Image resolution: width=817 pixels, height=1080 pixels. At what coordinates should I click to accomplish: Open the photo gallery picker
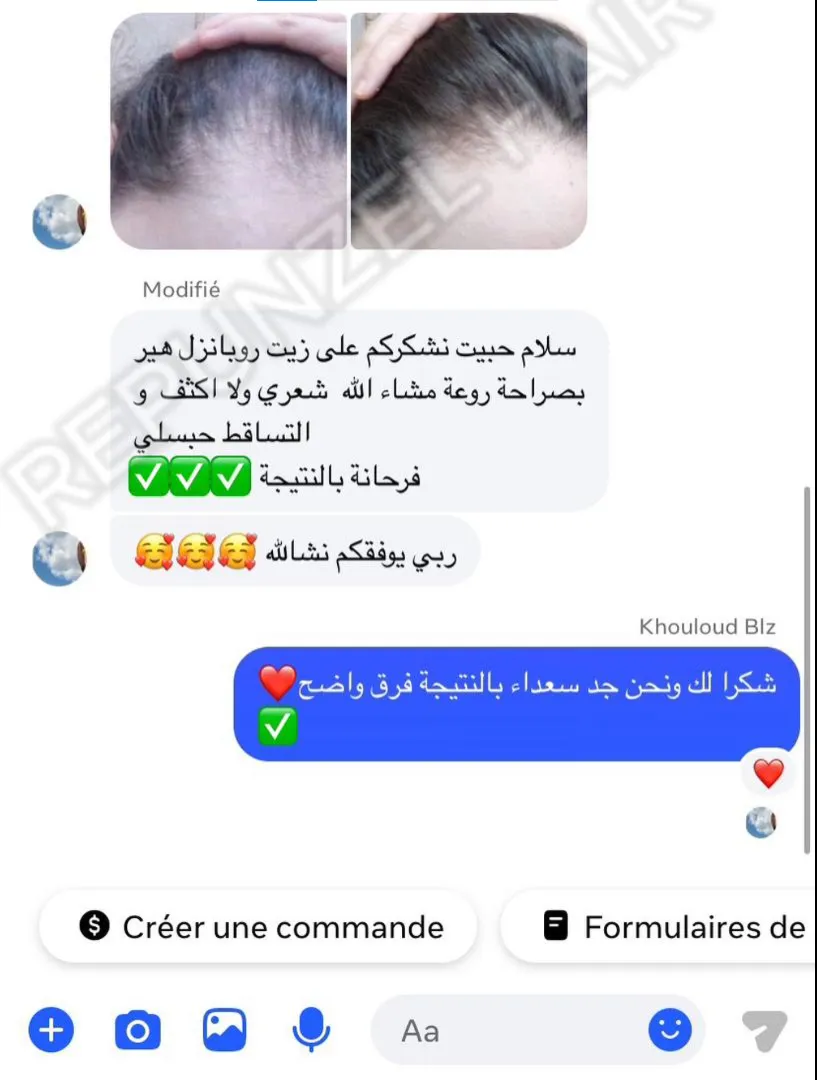pos(225,1029)
